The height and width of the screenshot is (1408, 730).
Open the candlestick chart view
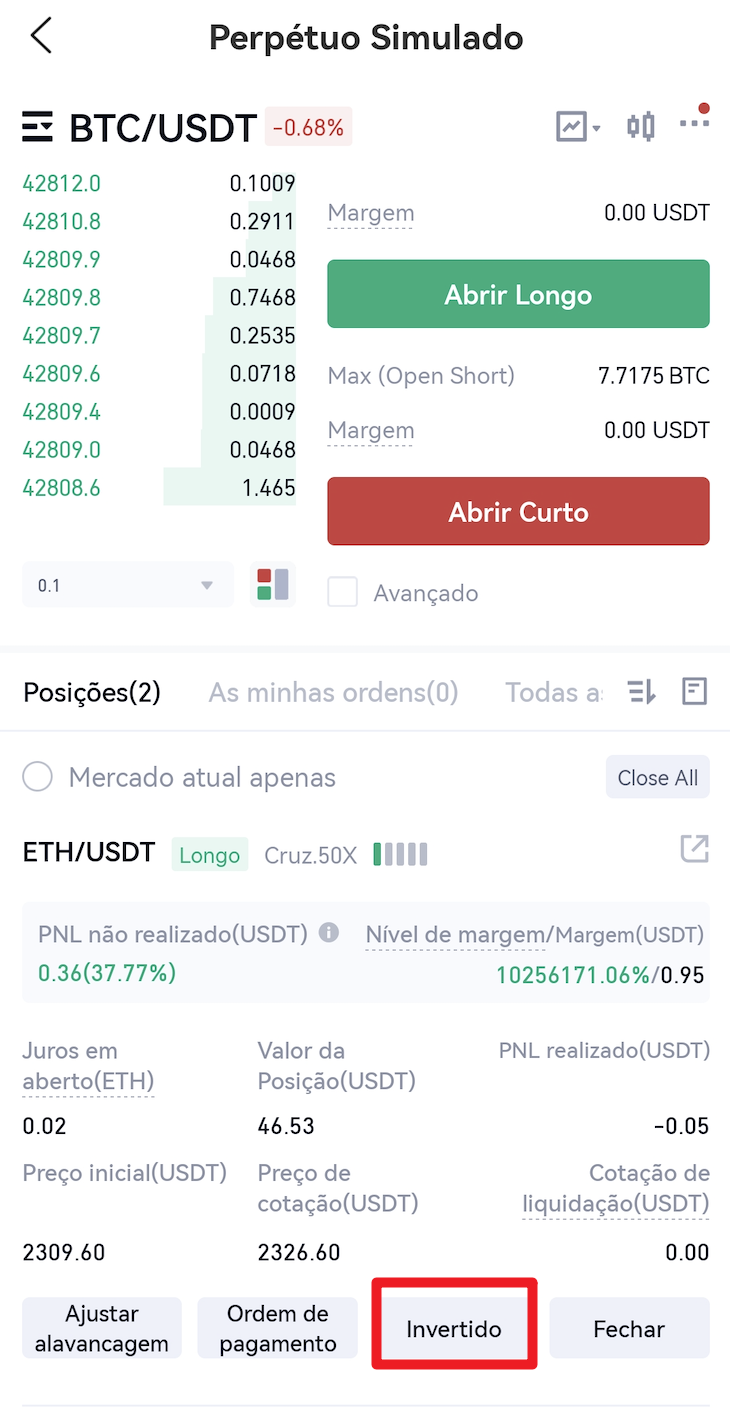641,127
